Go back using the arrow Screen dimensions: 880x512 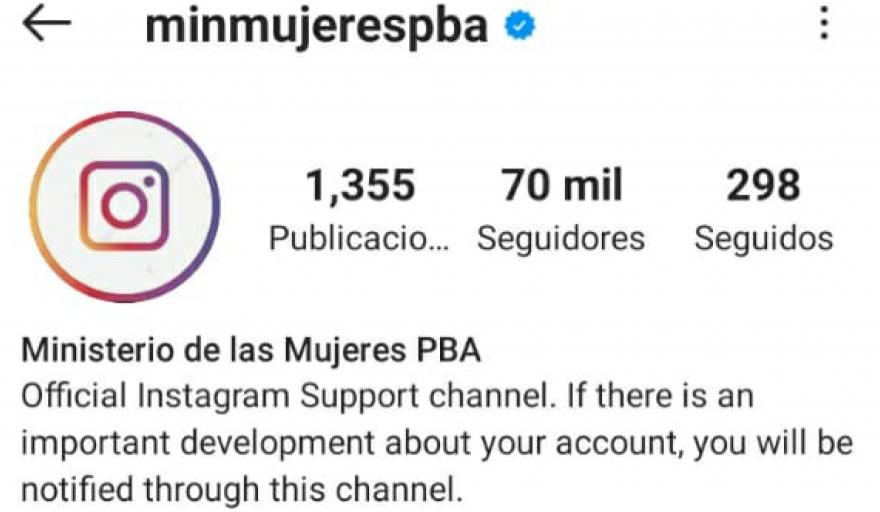click(x=46, y=26)
